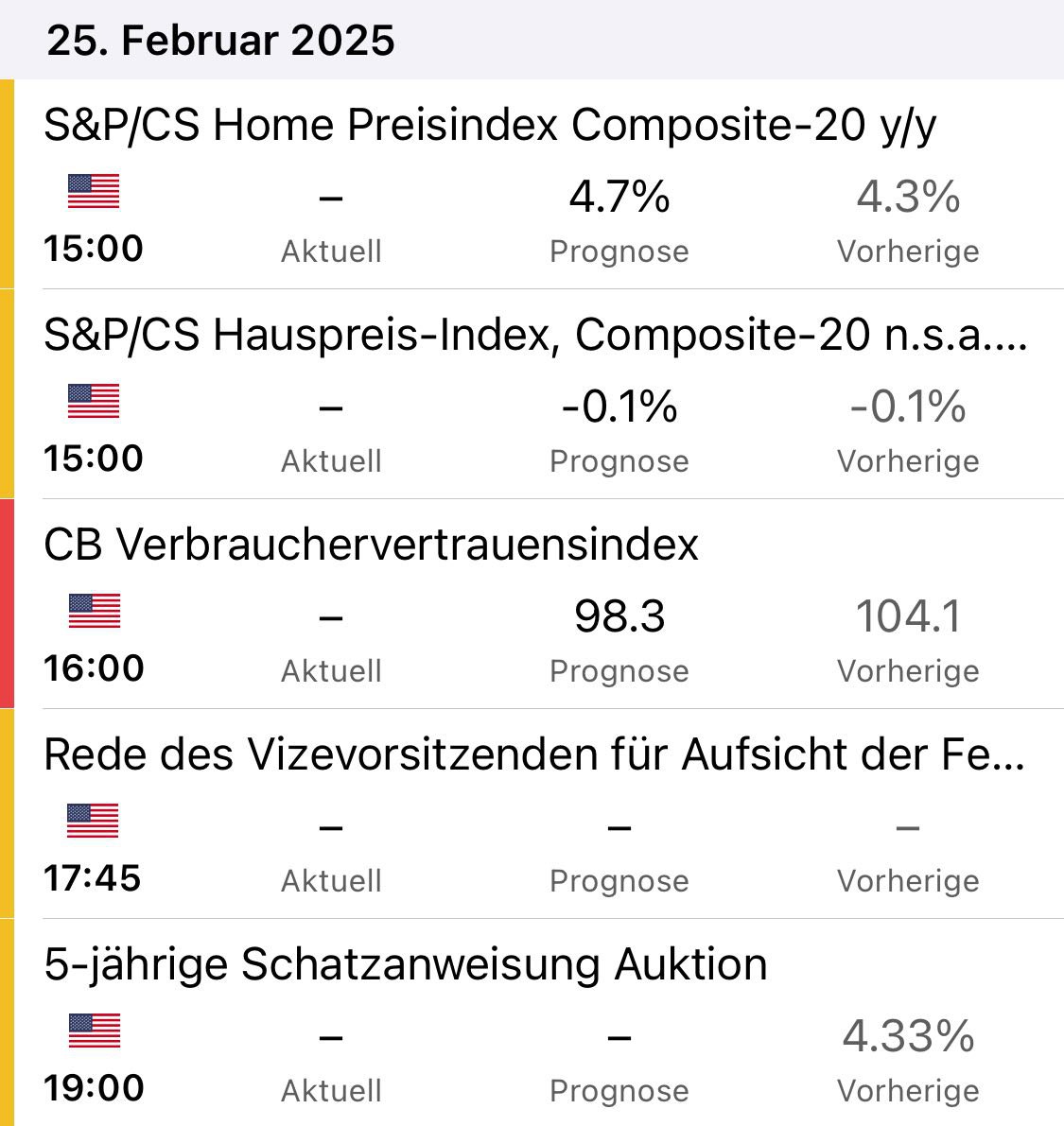The image size is (1064, 1126).
Task: Open S&P/CS Hauspreis-Index Composite-20 n.s.a. event
Action: pos(534,336)
